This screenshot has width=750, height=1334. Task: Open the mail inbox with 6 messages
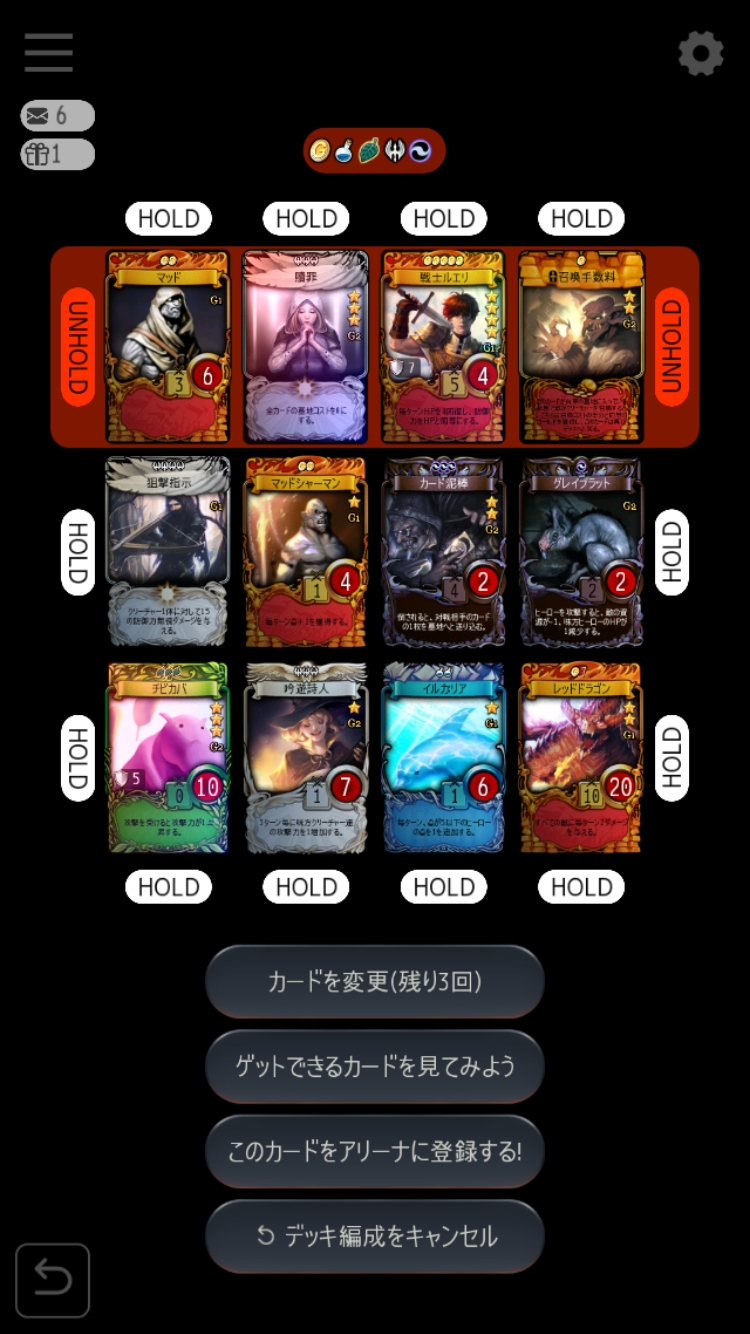tap(58, 116)
